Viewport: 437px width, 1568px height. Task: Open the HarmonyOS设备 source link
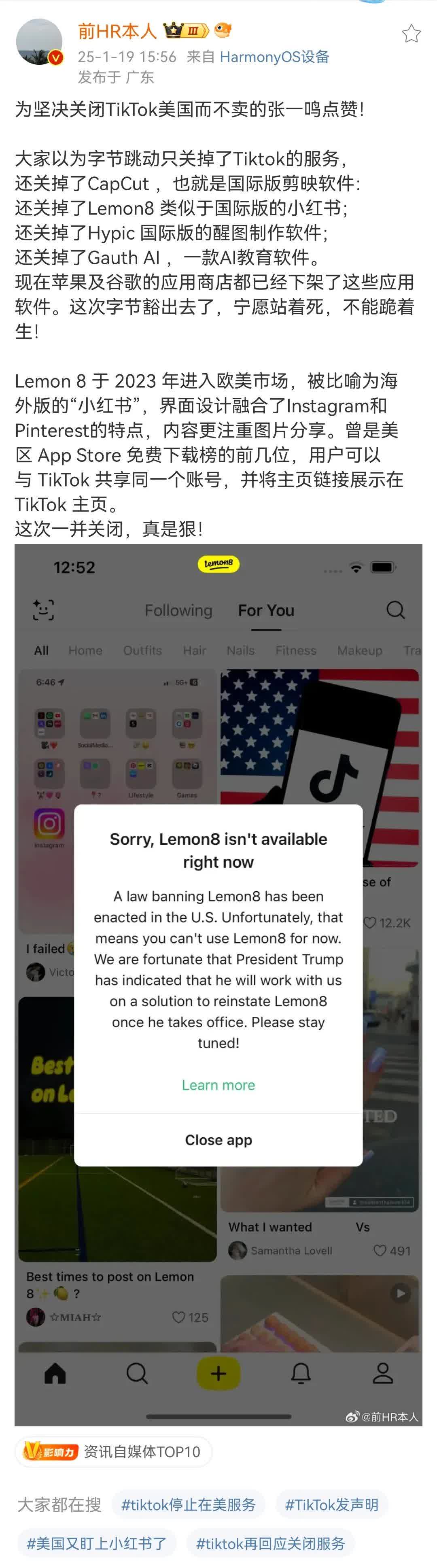coord(274,57)
